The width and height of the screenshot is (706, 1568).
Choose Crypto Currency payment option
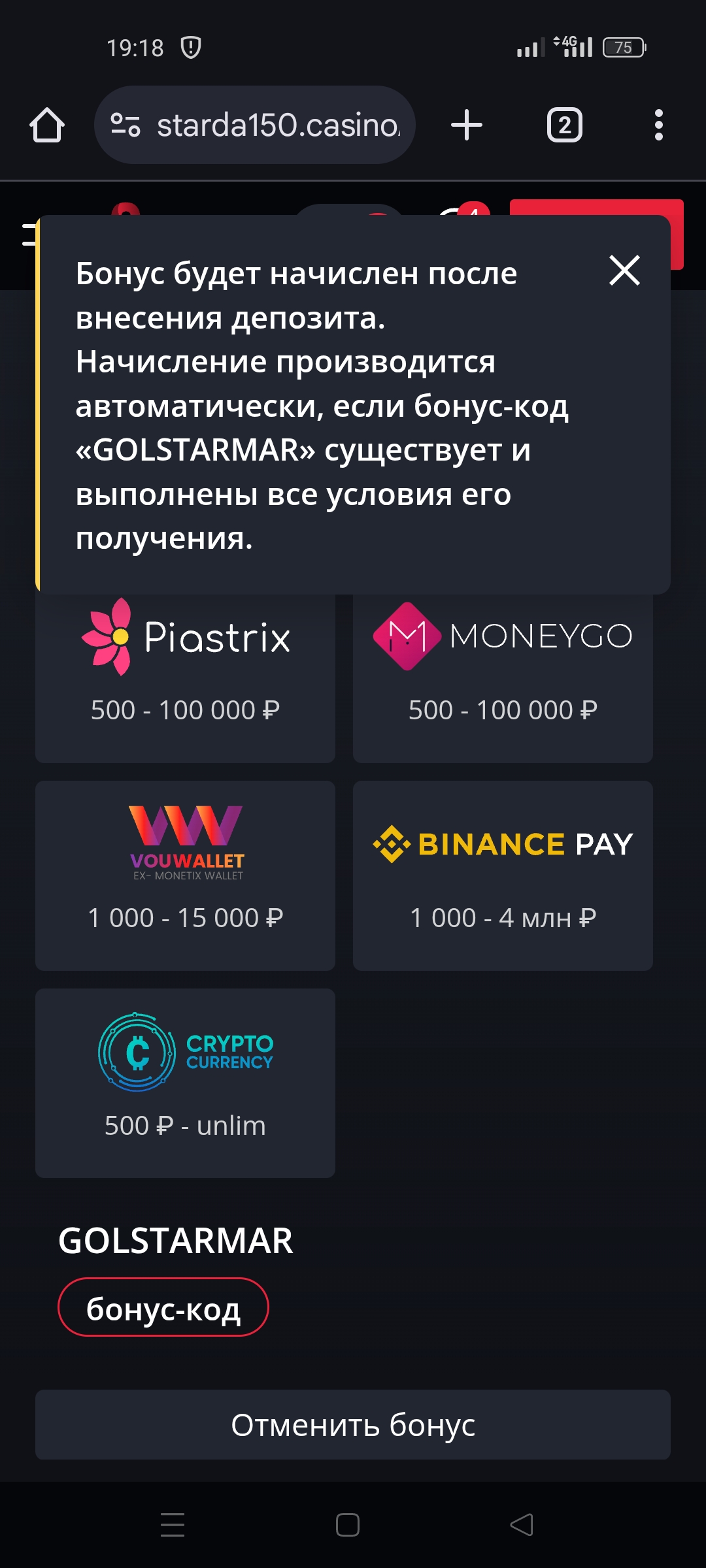[185, 1083]
